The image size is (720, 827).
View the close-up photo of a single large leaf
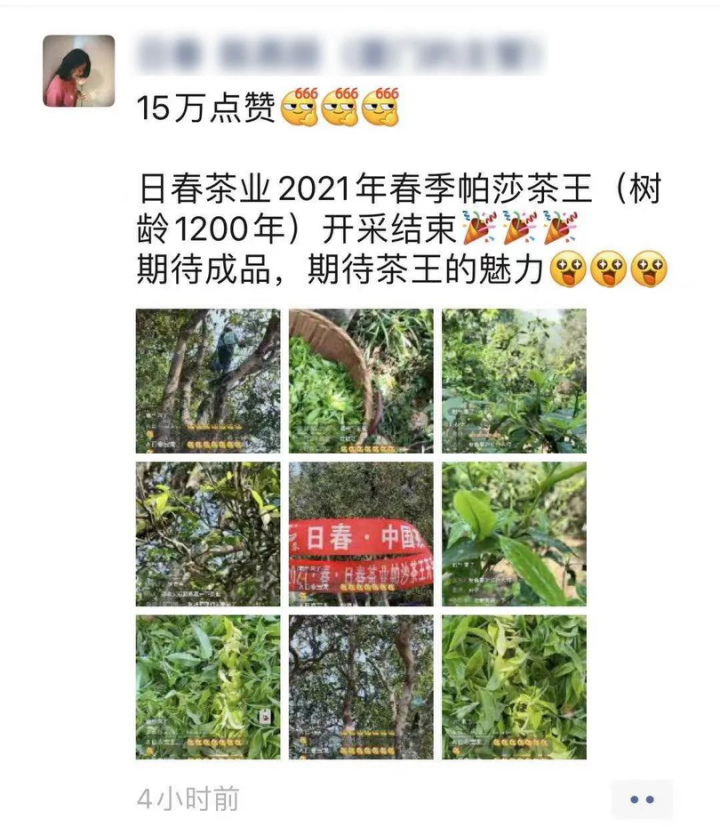click(x=514, y=534)
